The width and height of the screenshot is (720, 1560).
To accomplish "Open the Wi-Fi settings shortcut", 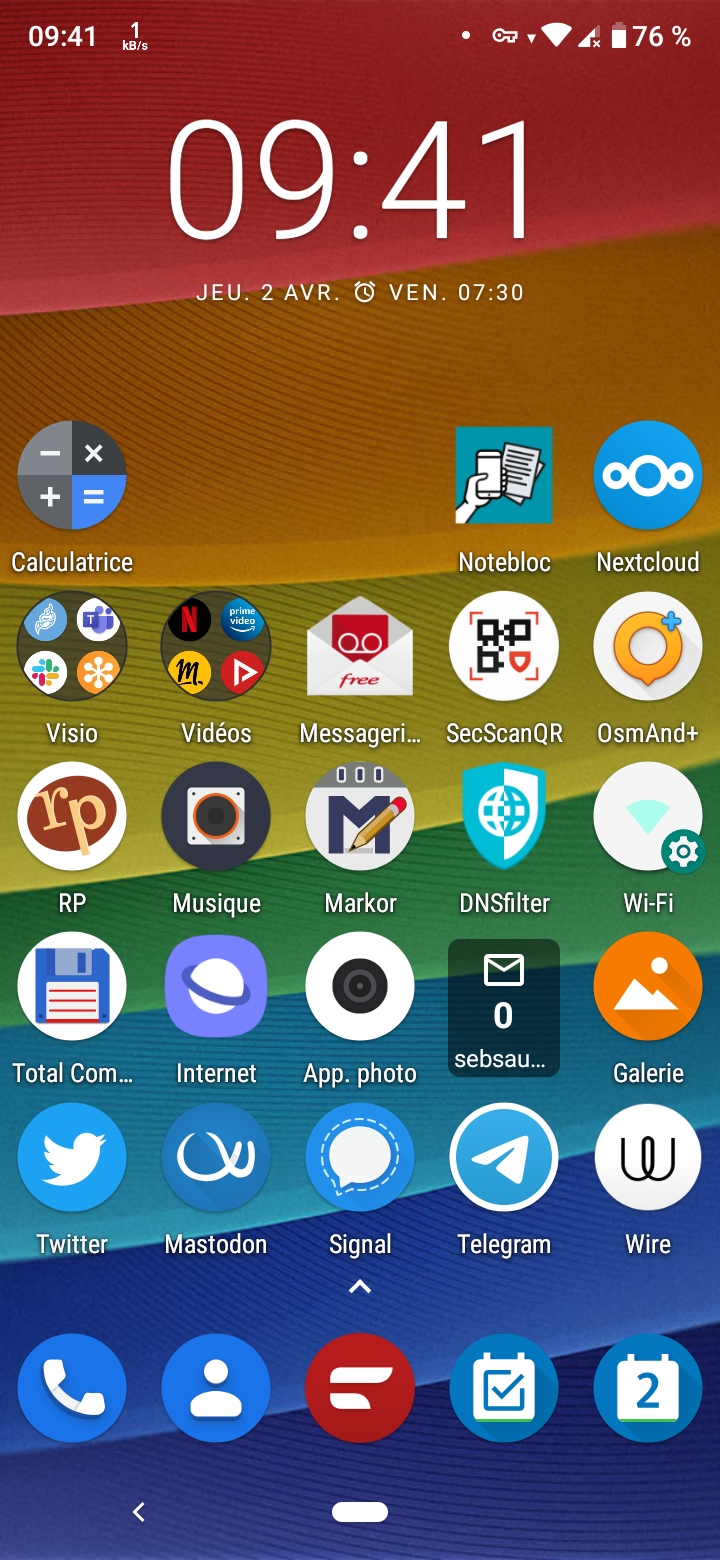I will (x=648, y=817).
